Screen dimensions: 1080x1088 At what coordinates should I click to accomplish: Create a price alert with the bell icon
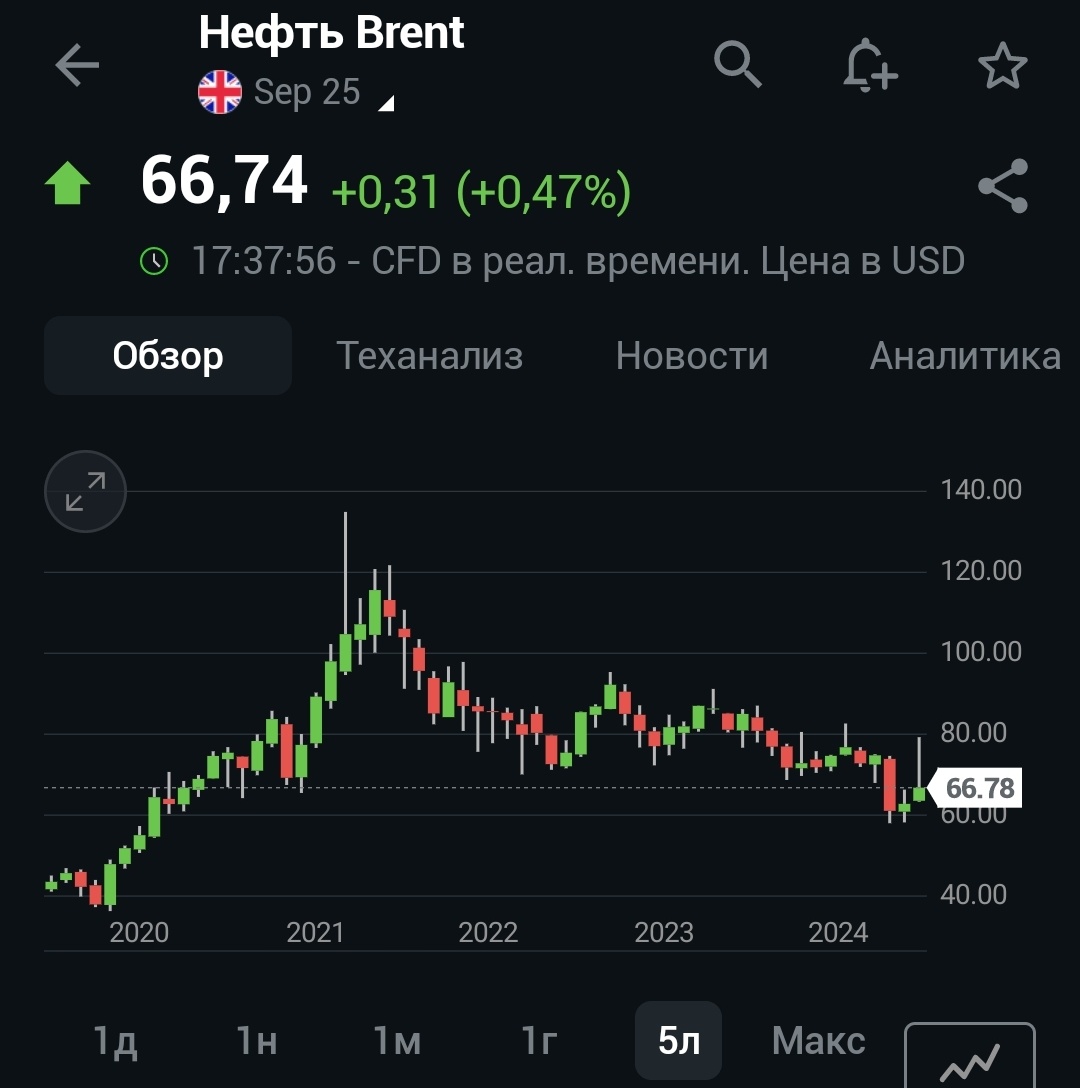coord(870,65)
